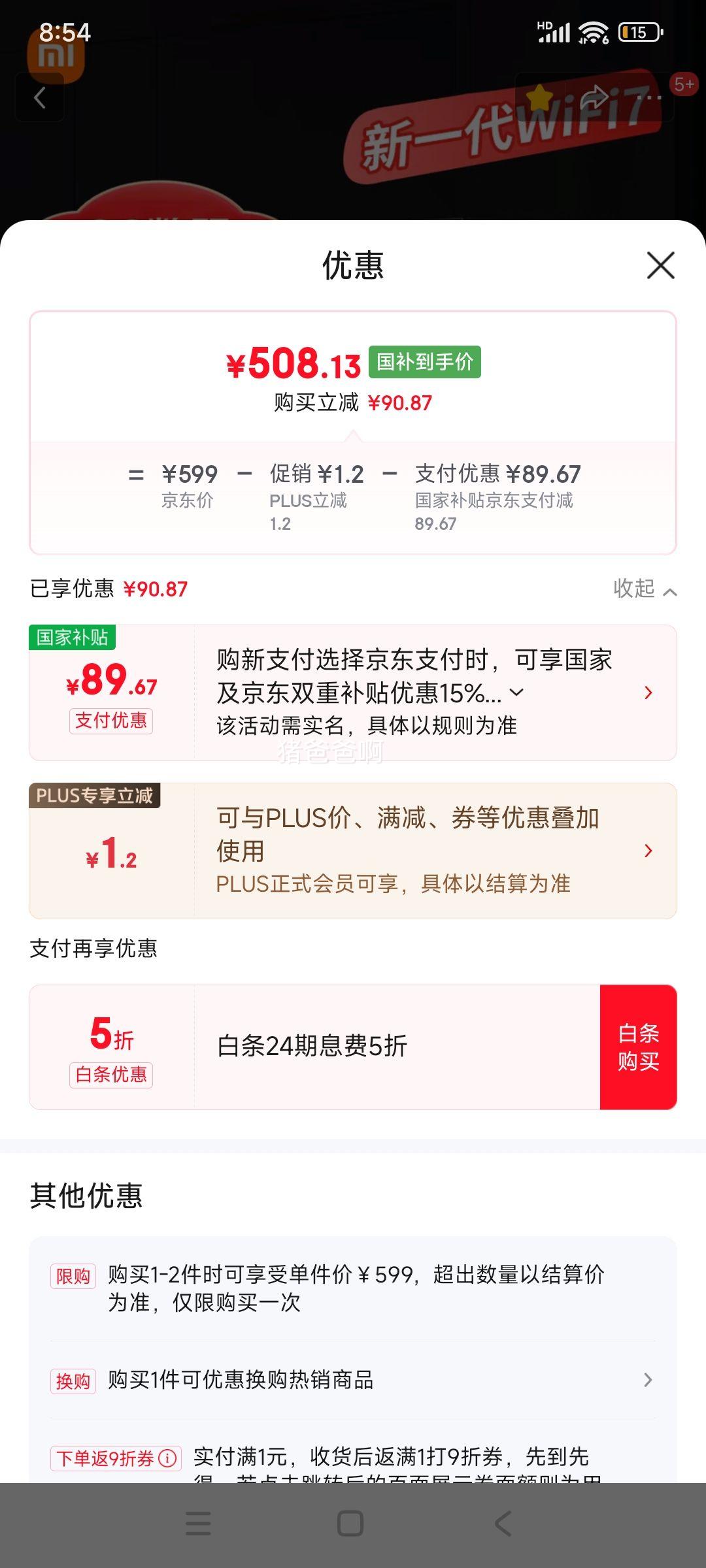706x1568 pixels.
Task: Open the 国家补贴 ¥89.67 payment discount details
Action: [353, 693]
